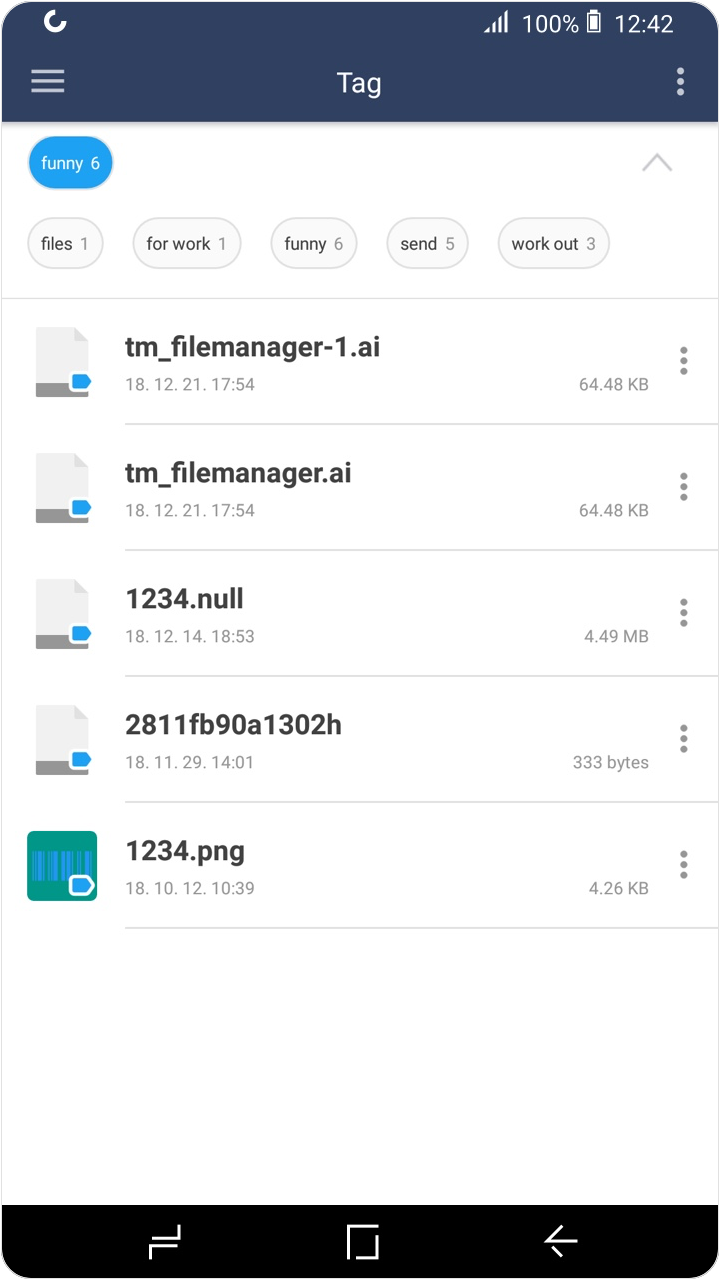Show options for tm_filemanager-1.ai
Image resolution: width=720 pixels, height=1280 pixels.
684,361
